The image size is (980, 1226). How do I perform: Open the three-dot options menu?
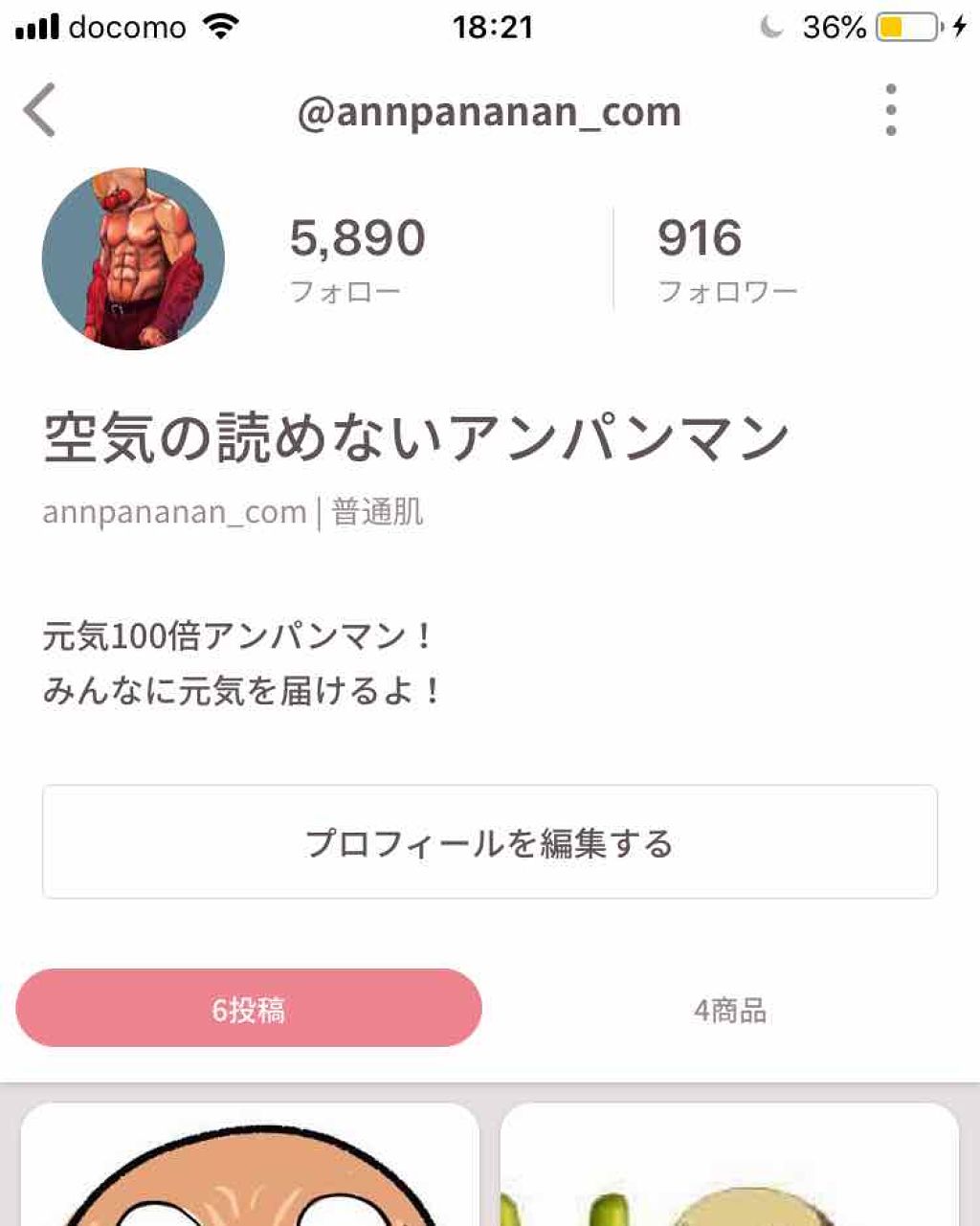point(889,112)
